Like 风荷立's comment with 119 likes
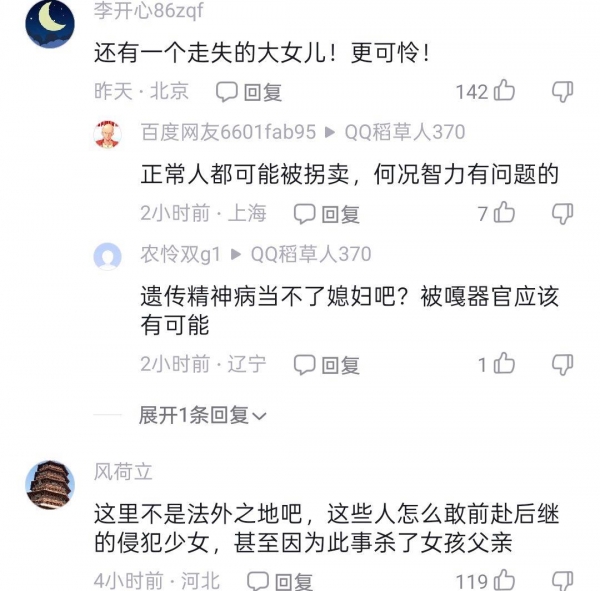The height and width of the screenshot is (591, 600). [503, 581]
